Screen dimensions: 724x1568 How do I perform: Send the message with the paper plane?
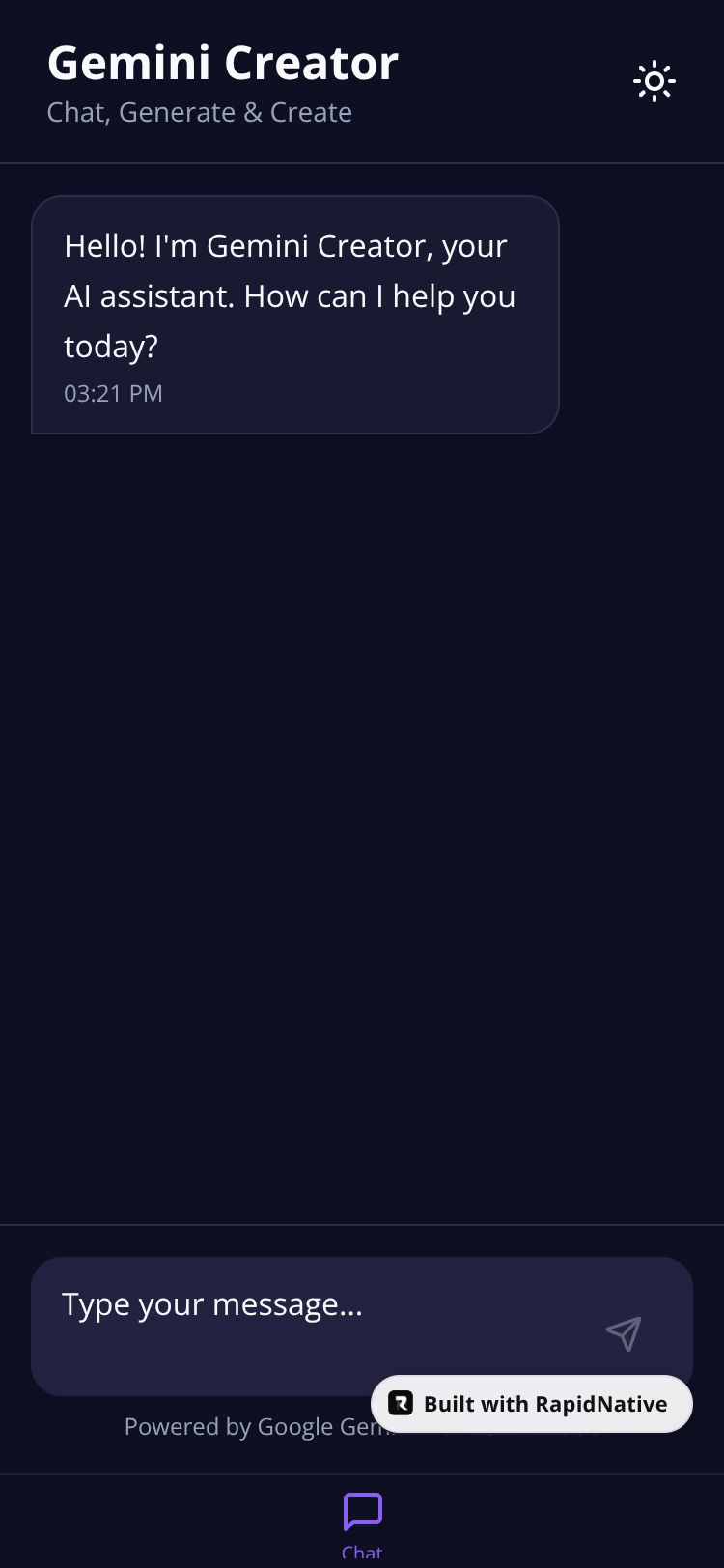click(x=624, y=1333)
